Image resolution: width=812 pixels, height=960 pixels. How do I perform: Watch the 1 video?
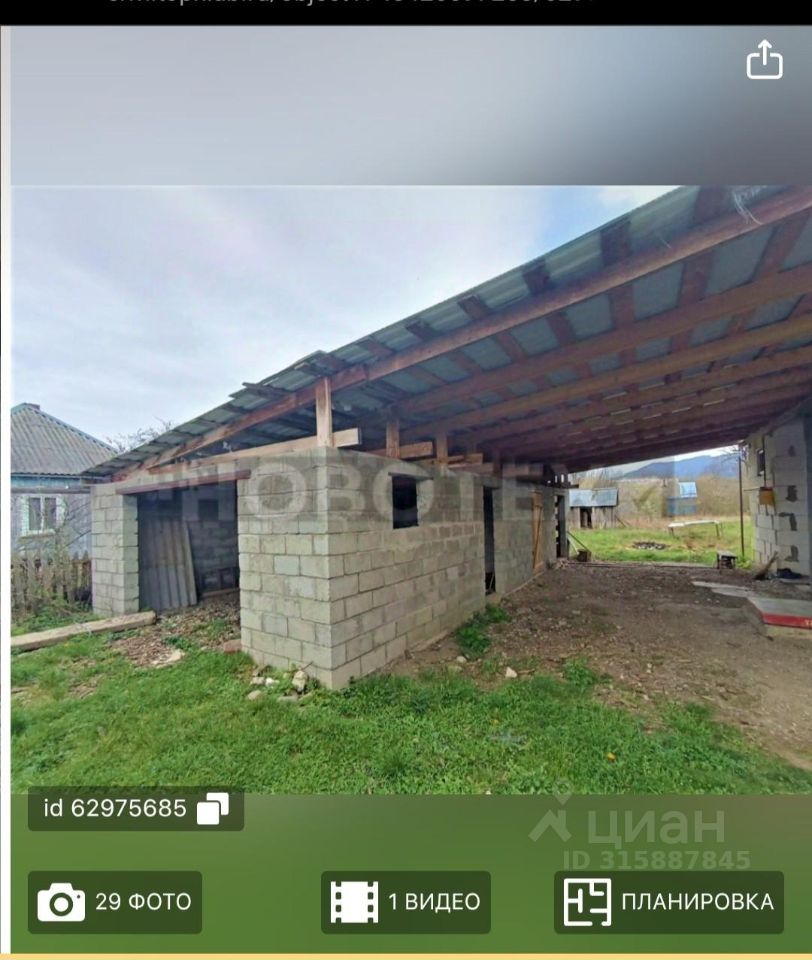[x=405, y=902]
